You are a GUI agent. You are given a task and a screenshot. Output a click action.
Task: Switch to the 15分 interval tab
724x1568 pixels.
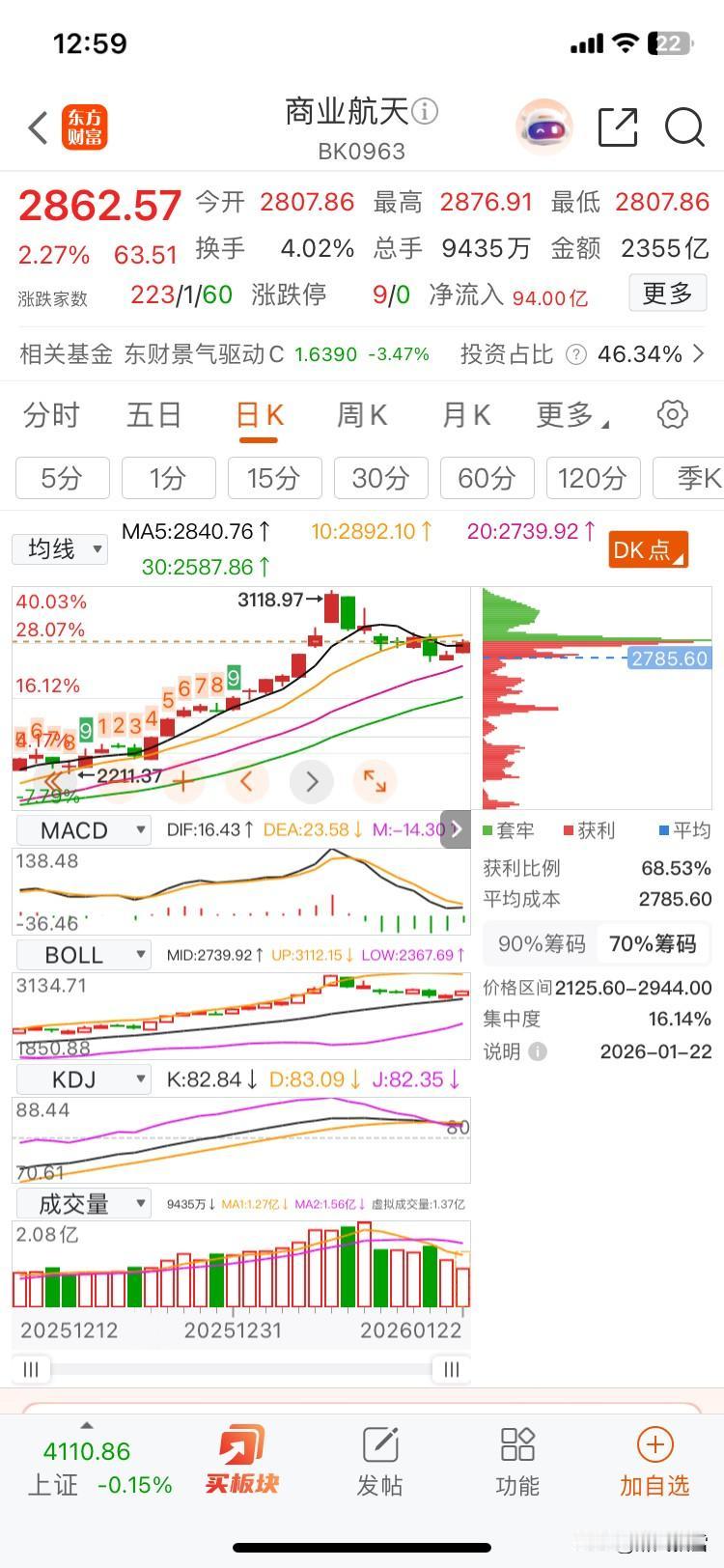[x=274, y=478]
